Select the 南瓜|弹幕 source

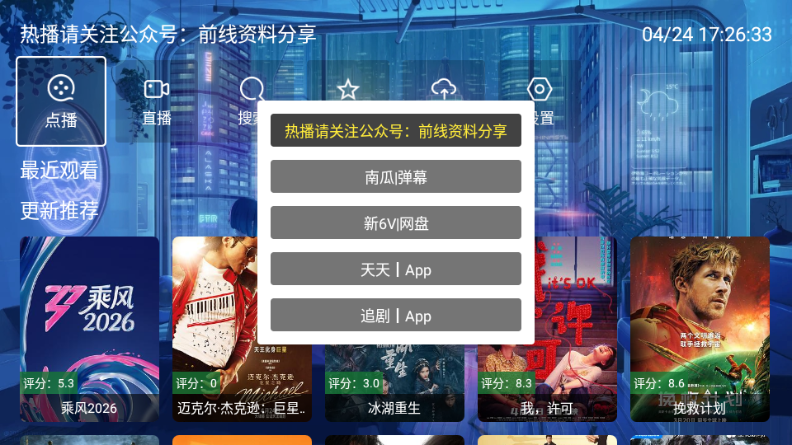395,177
